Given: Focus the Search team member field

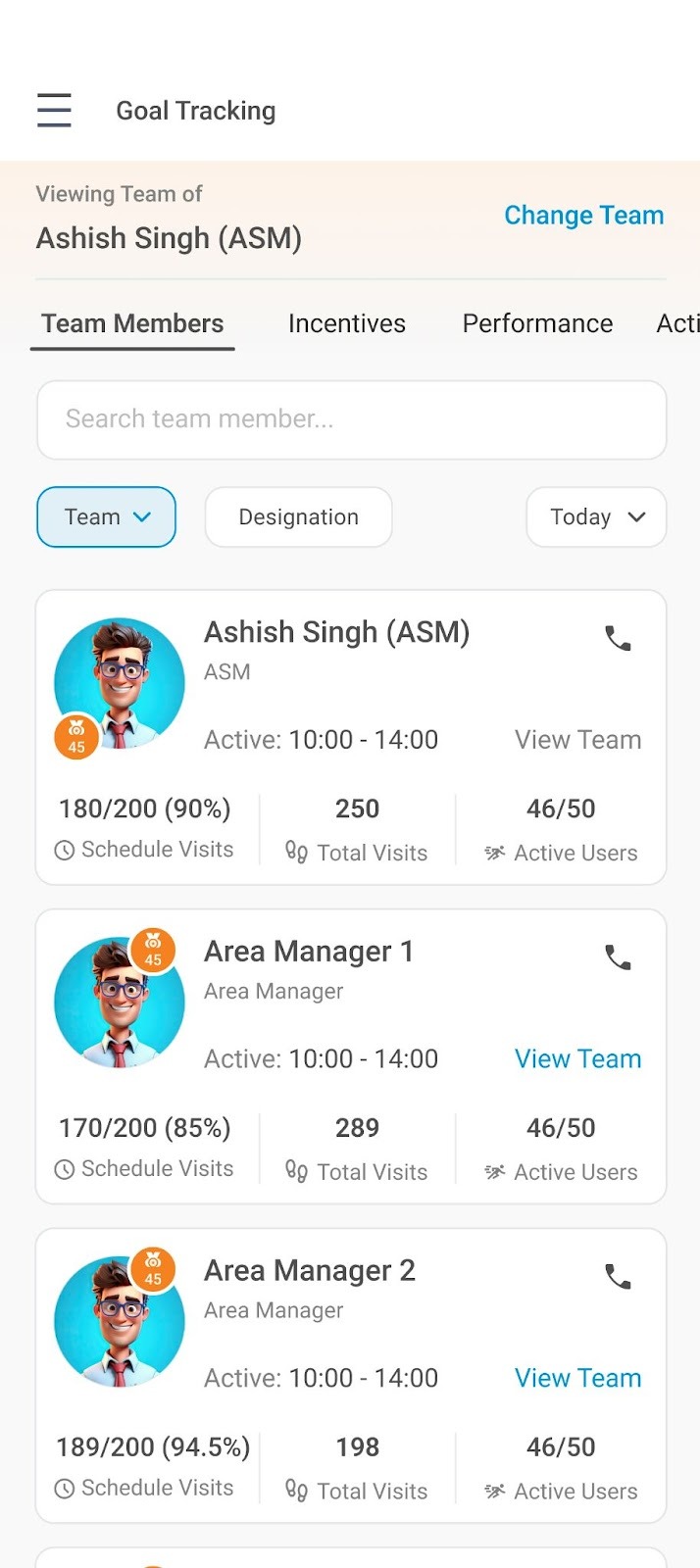Looking at the screenshot, I should (x=351, y=419).
